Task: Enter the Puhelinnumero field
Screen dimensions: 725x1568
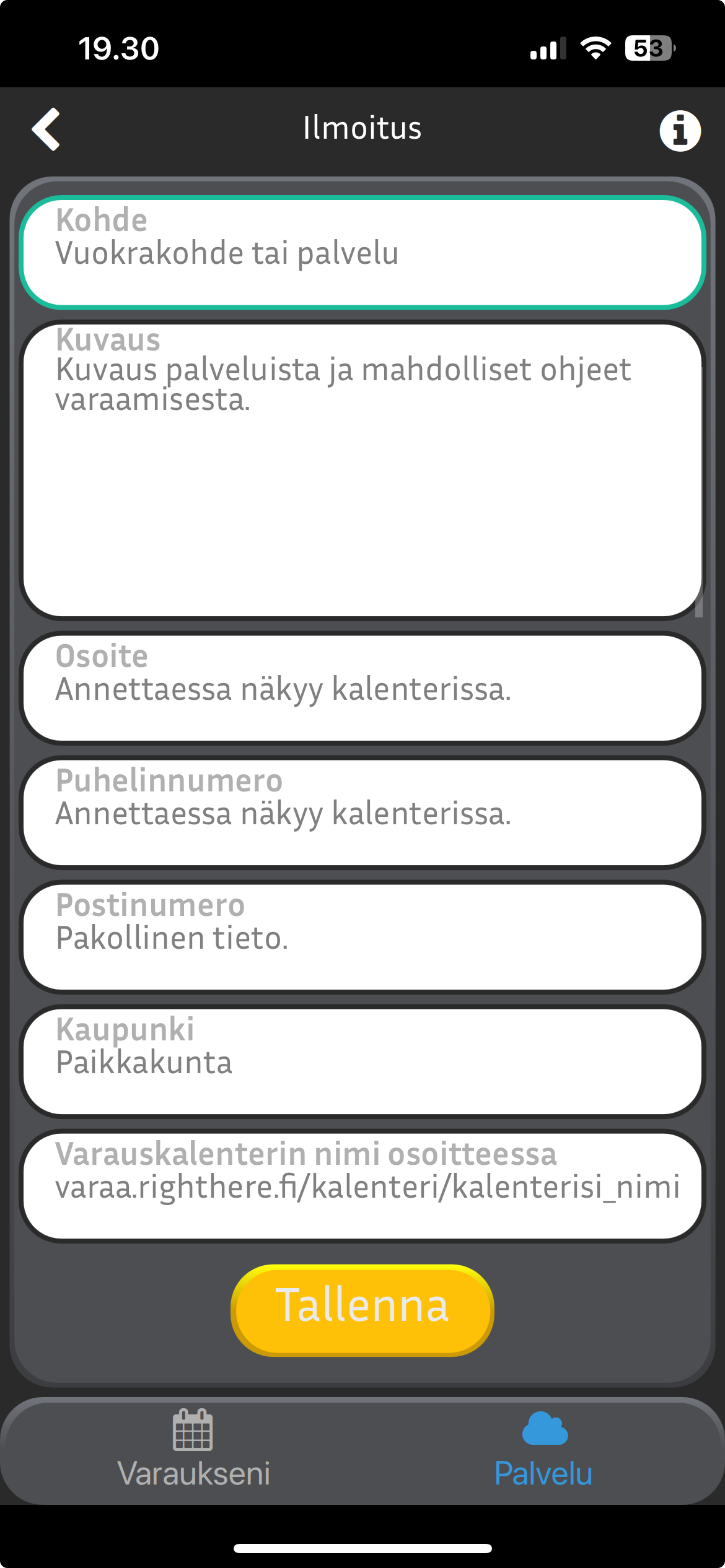Action: click(x=362, y=812)
